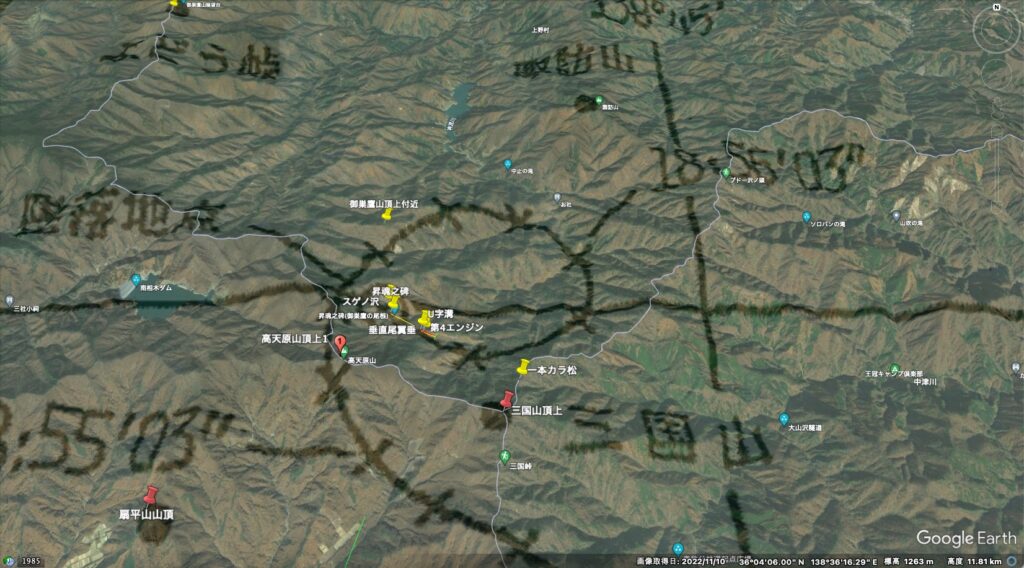Select the 大山沢隧道 place icon

(x=785, y=418)
